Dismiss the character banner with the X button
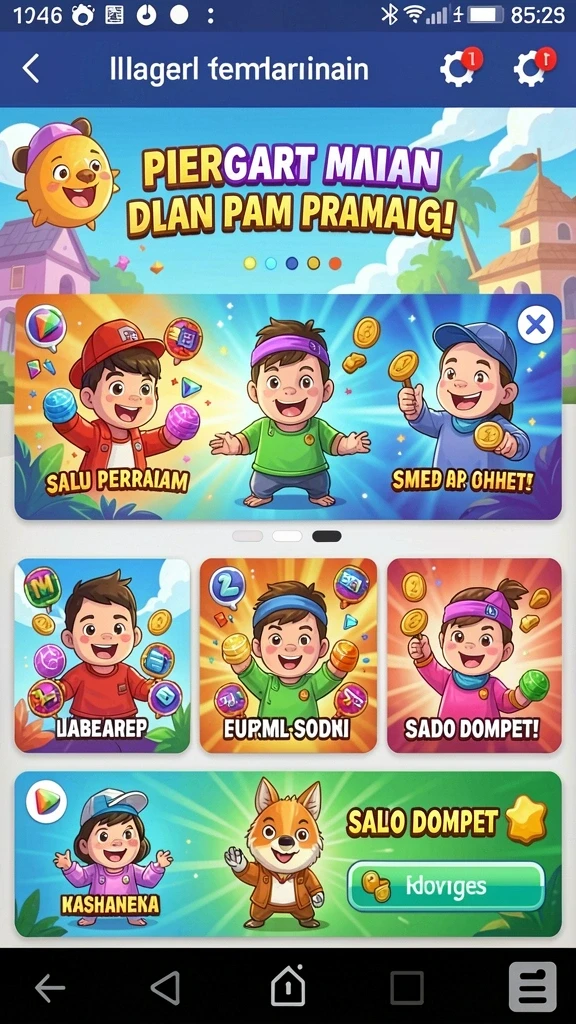This screenshot has width=576, height=1024. point(536,325)
